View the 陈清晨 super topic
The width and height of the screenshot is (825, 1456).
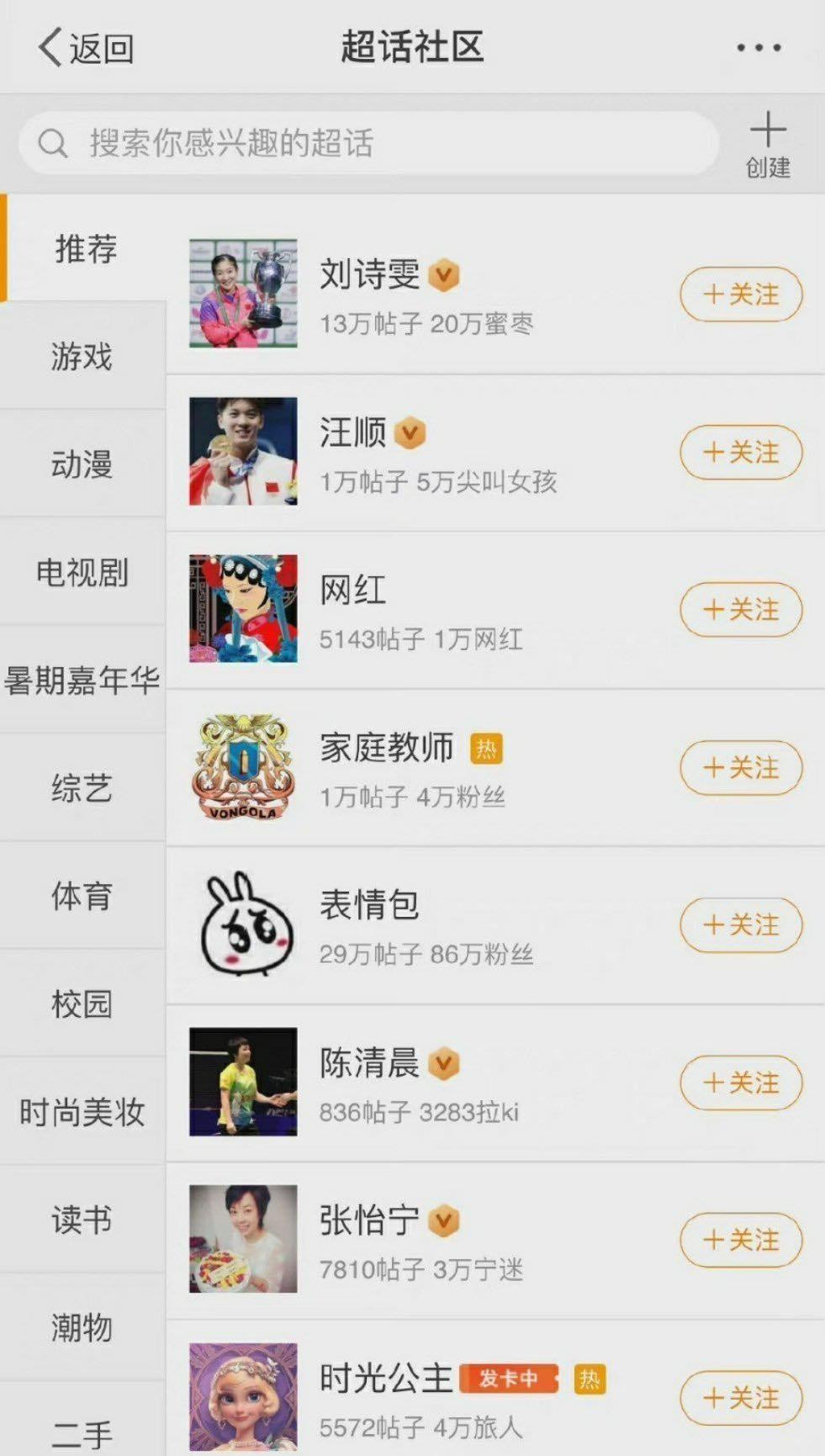coord(420,1083)
